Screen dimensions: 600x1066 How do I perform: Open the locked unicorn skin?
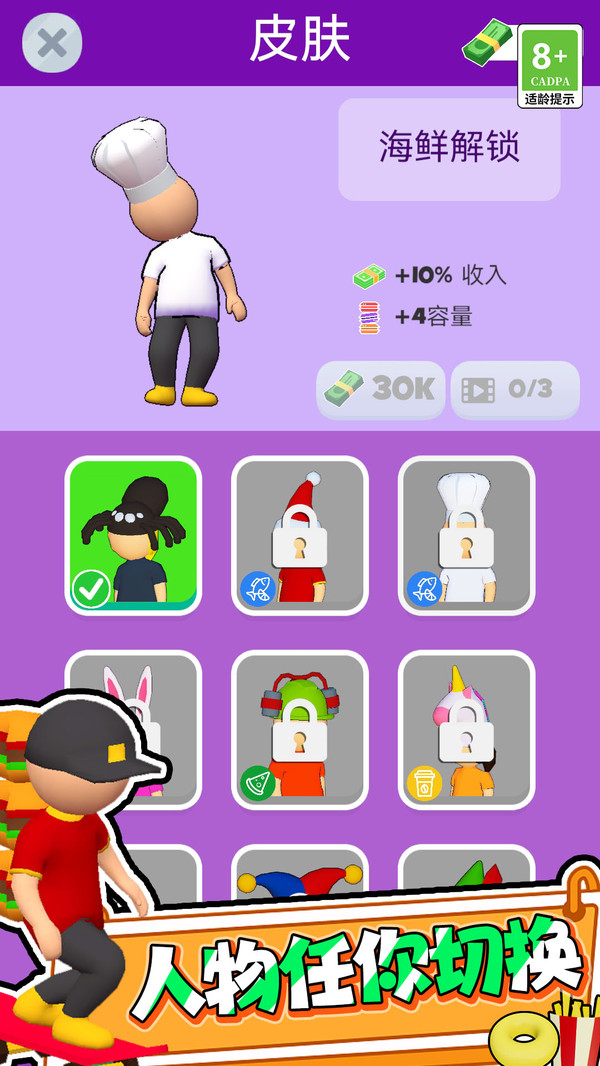tap(466, 728)
